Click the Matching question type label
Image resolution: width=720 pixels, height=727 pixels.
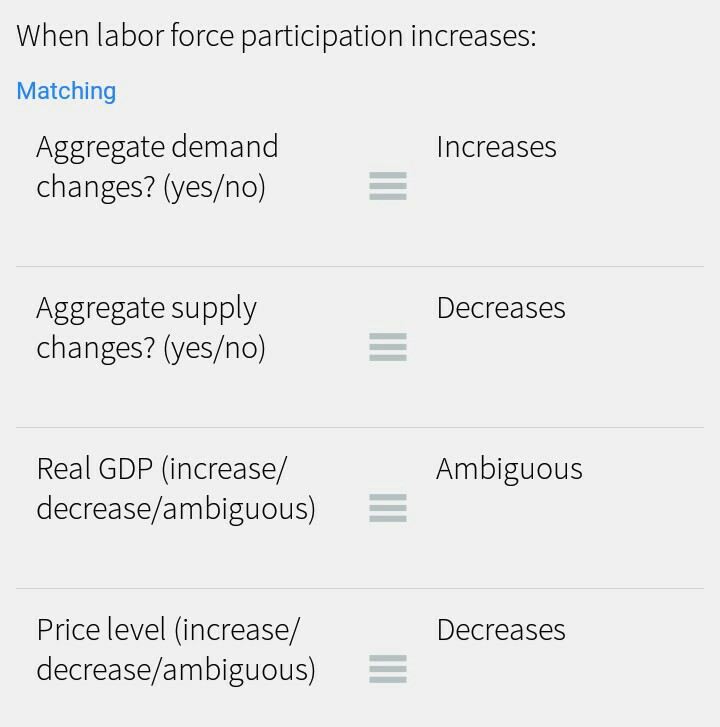pyautogui.click(x=65, y=90)
